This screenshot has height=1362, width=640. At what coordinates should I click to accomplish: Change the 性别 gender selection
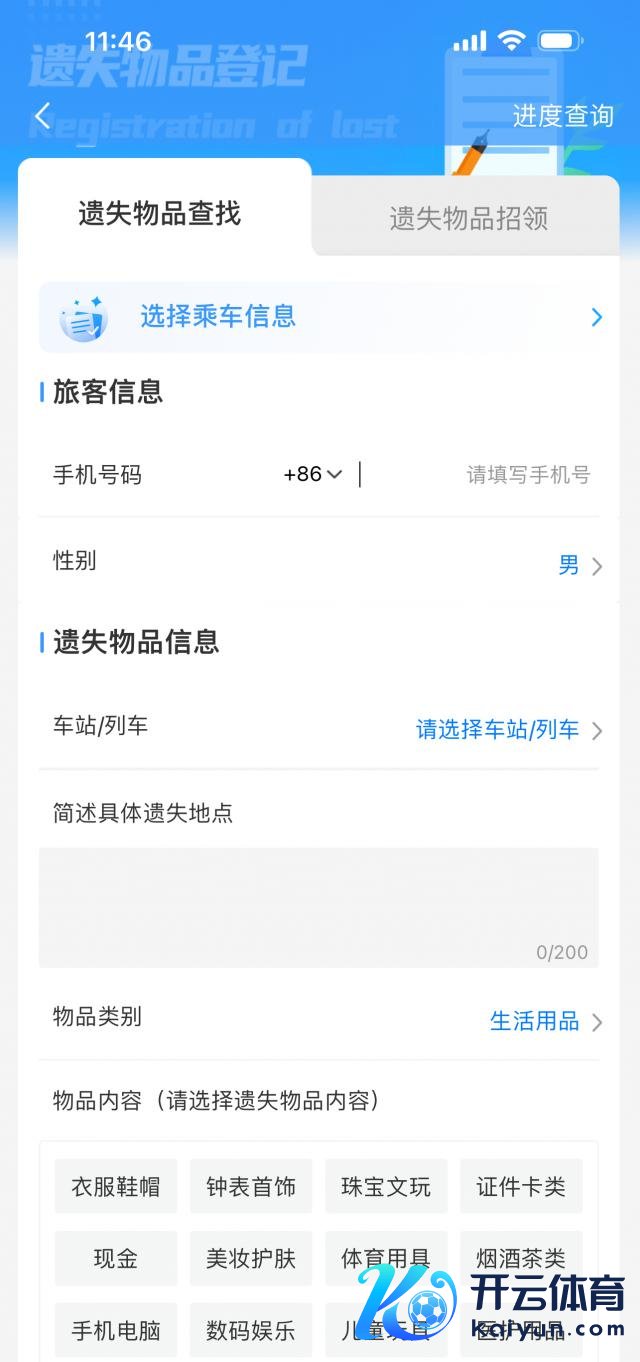coord(580,565)
